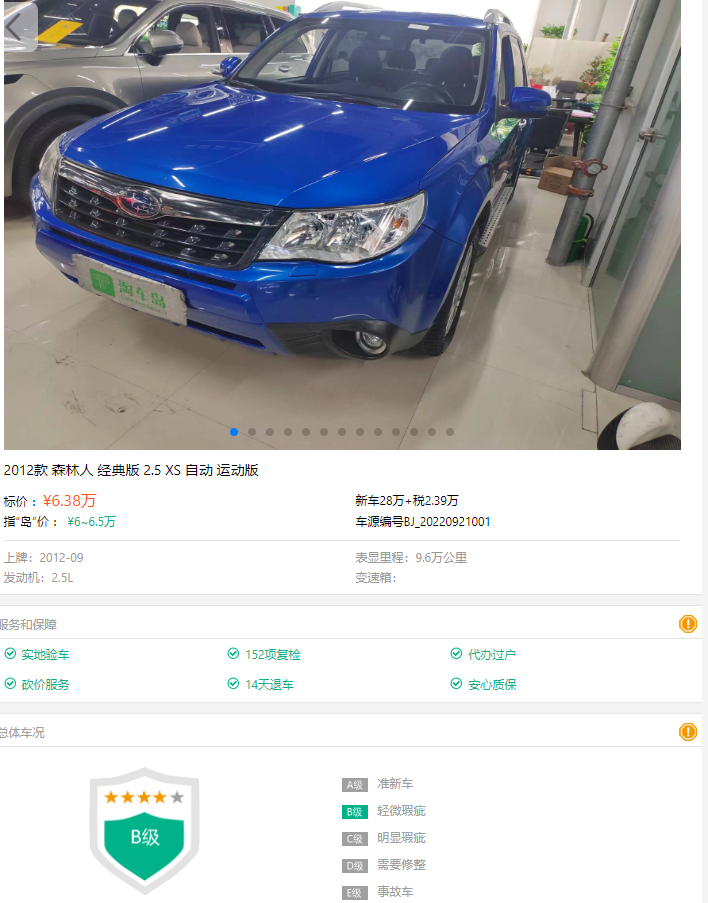Open info icon beside 服务和保障

pos(688,624)
